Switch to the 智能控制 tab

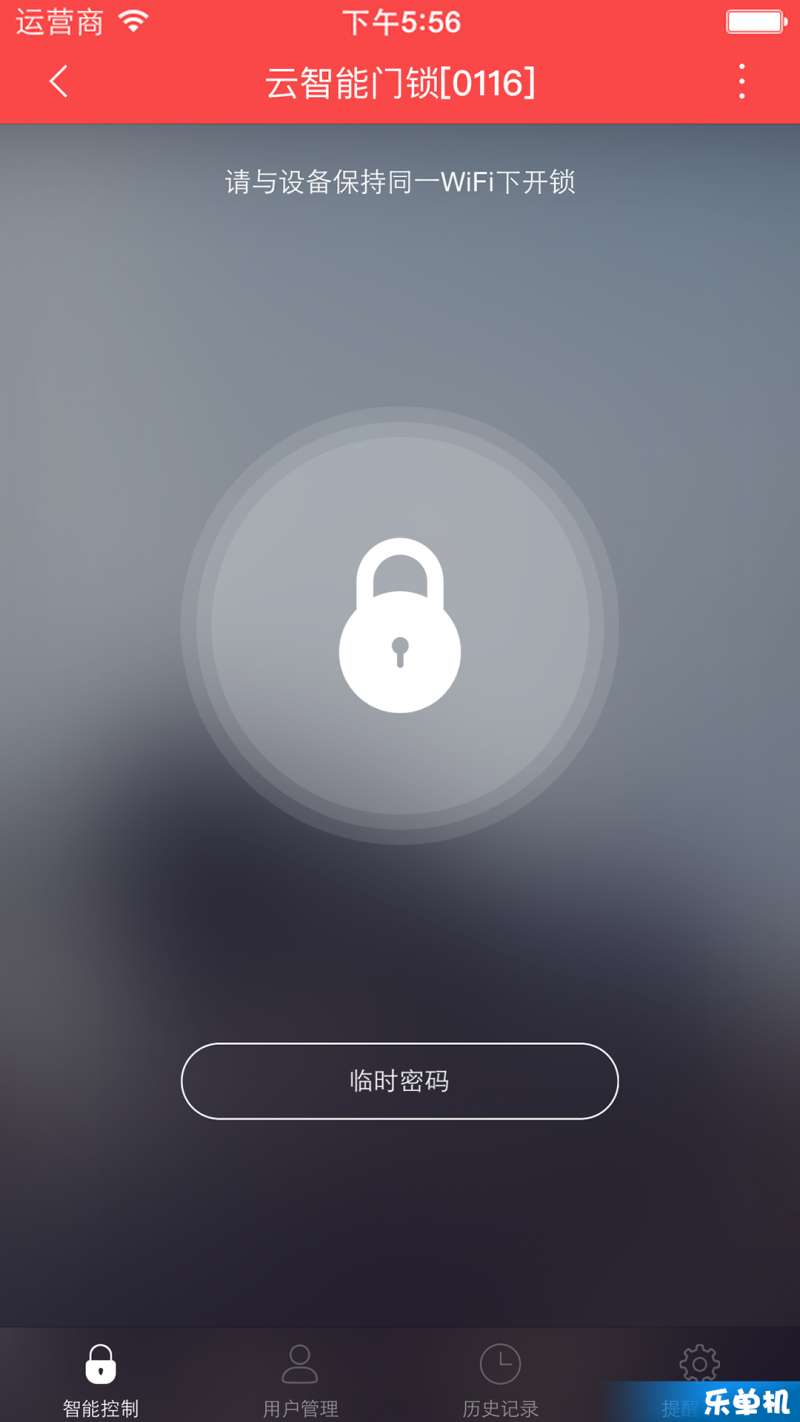pos(100,1380)
